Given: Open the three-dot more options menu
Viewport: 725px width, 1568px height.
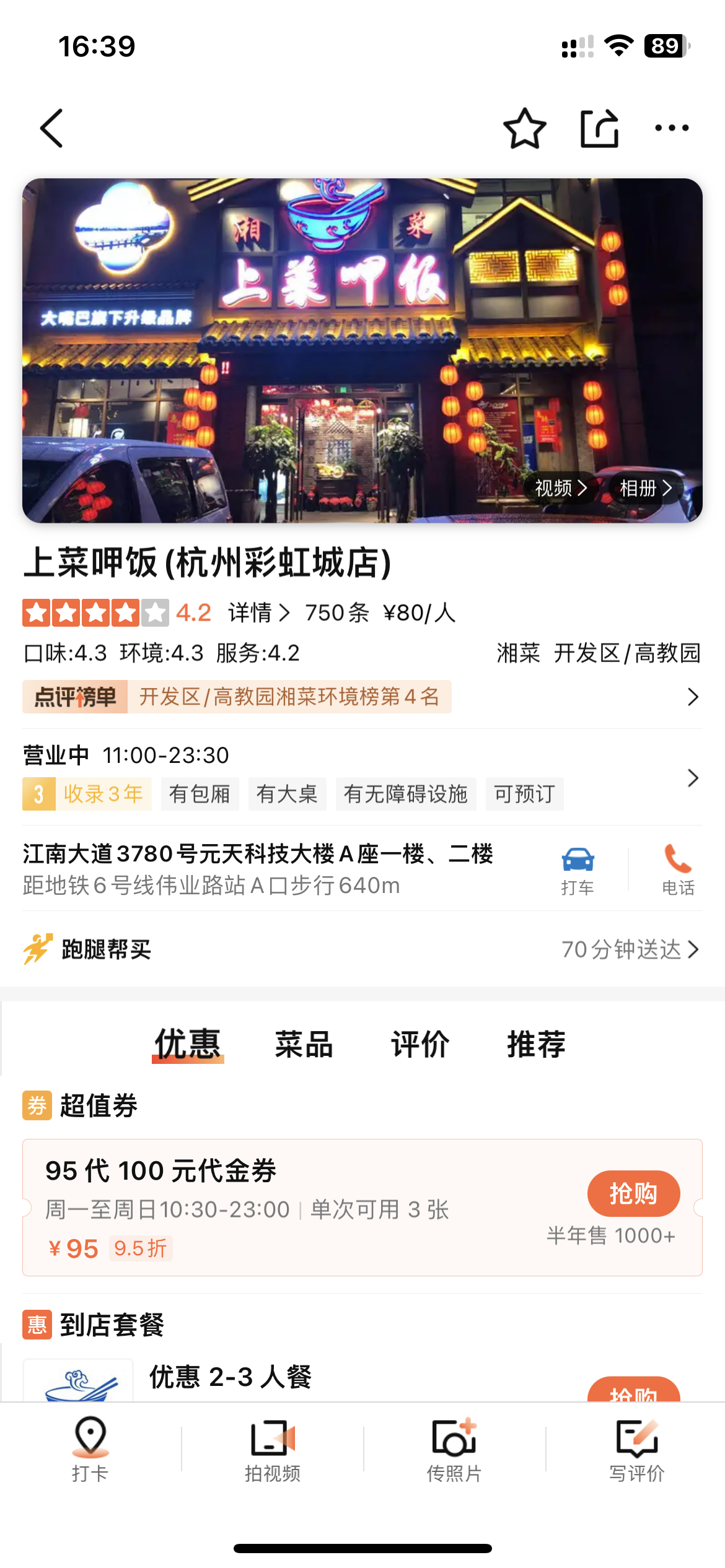Looking at the screenshot, I should point(672,128).
